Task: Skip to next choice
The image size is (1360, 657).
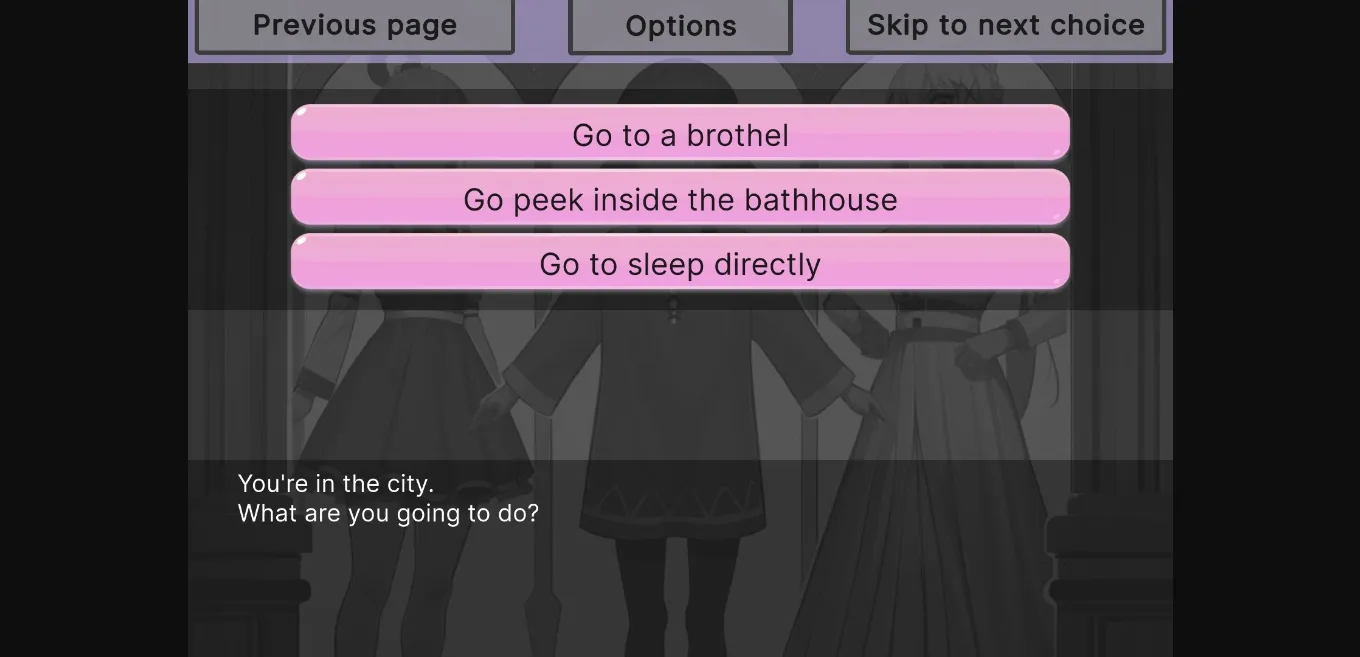Action: [x=1005, y=25]
